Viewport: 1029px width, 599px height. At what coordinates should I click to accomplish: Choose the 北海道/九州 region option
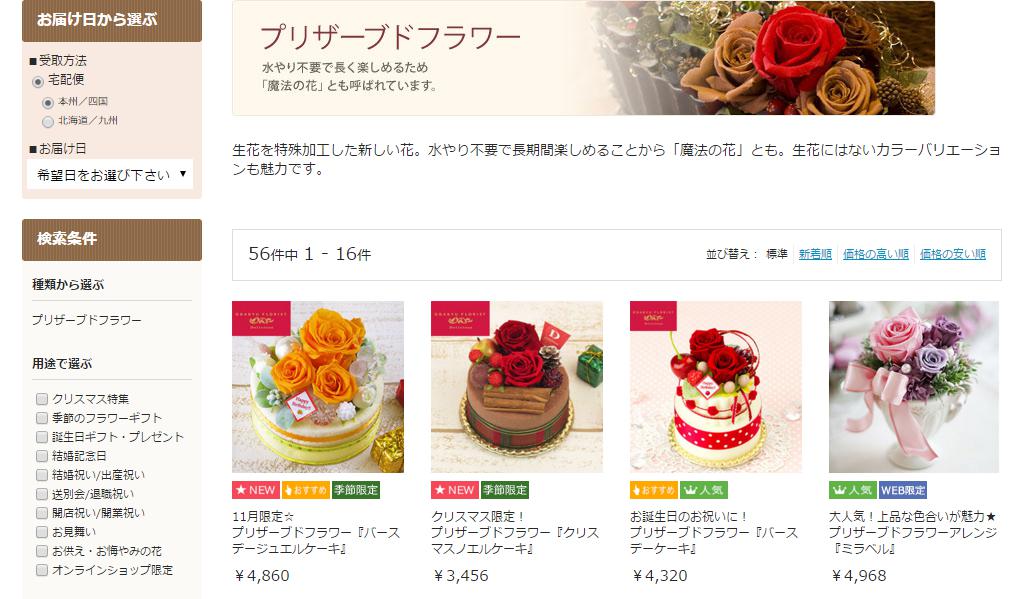48,122
